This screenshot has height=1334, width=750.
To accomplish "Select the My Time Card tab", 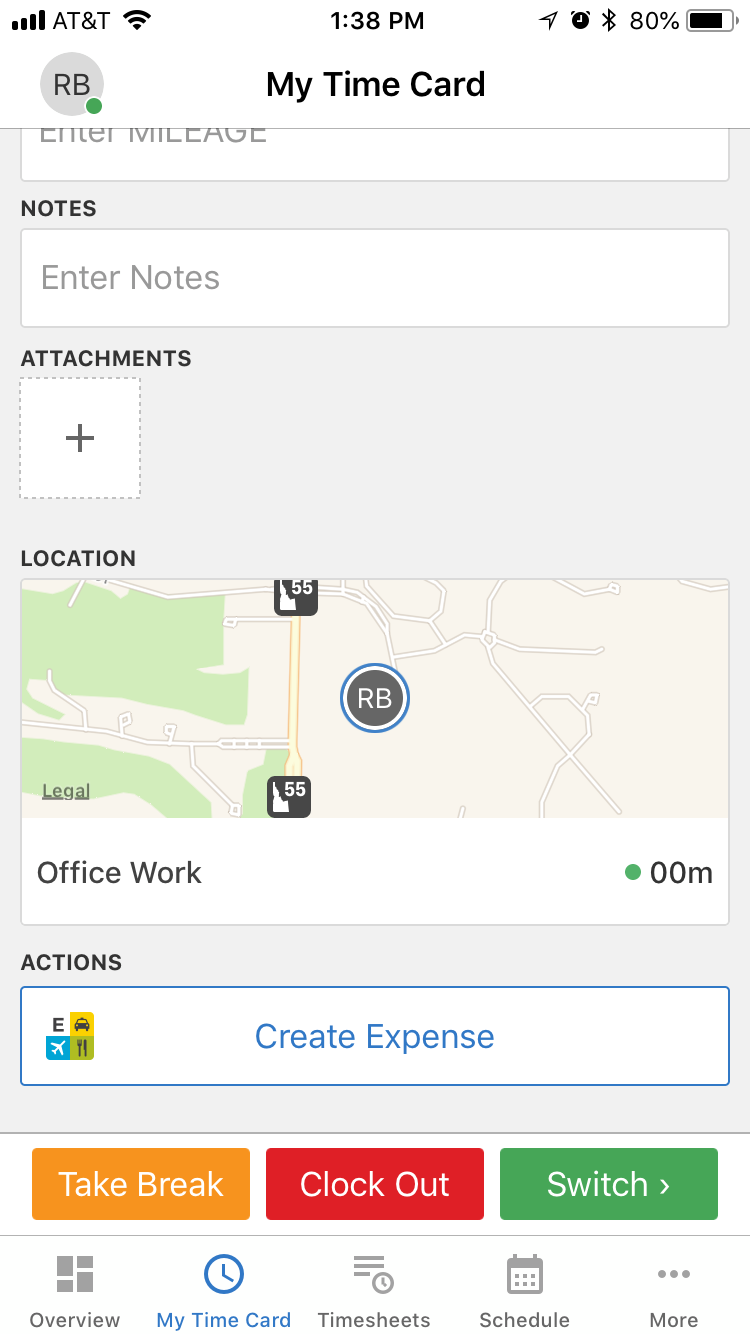I will tap(224, 1291).
